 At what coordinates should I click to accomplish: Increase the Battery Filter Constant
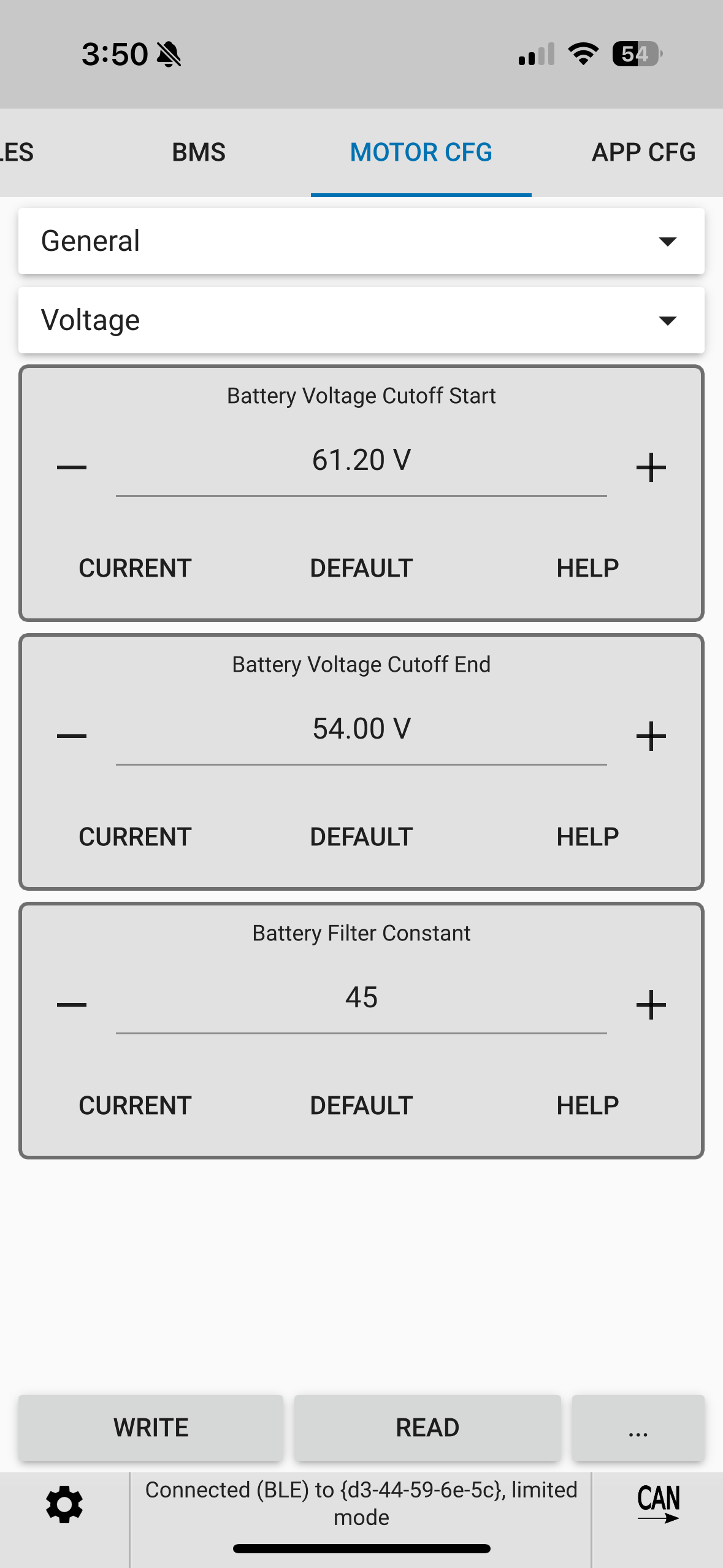click(651, 1005)
